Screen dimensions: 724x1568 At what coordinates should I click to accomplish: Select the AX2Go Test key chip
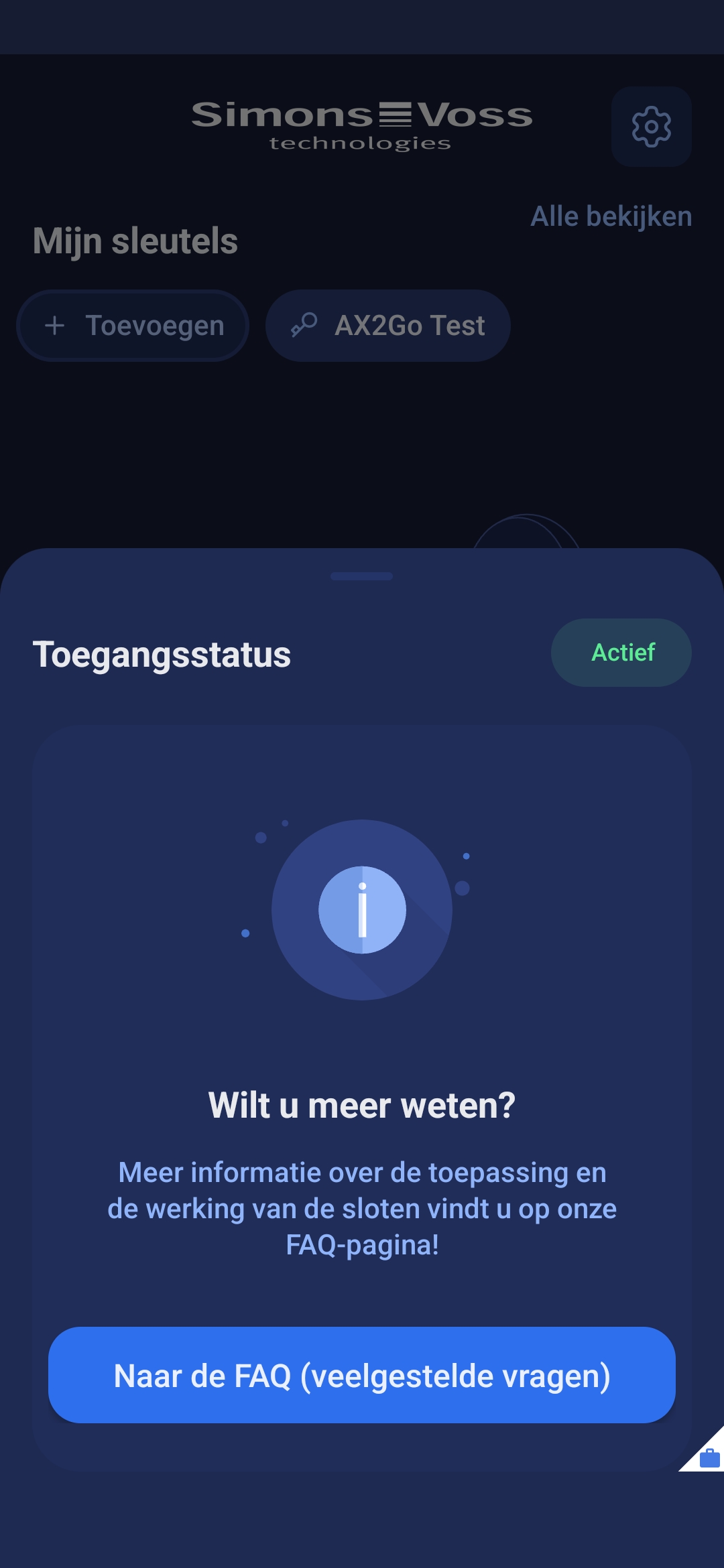click(387, 326)
